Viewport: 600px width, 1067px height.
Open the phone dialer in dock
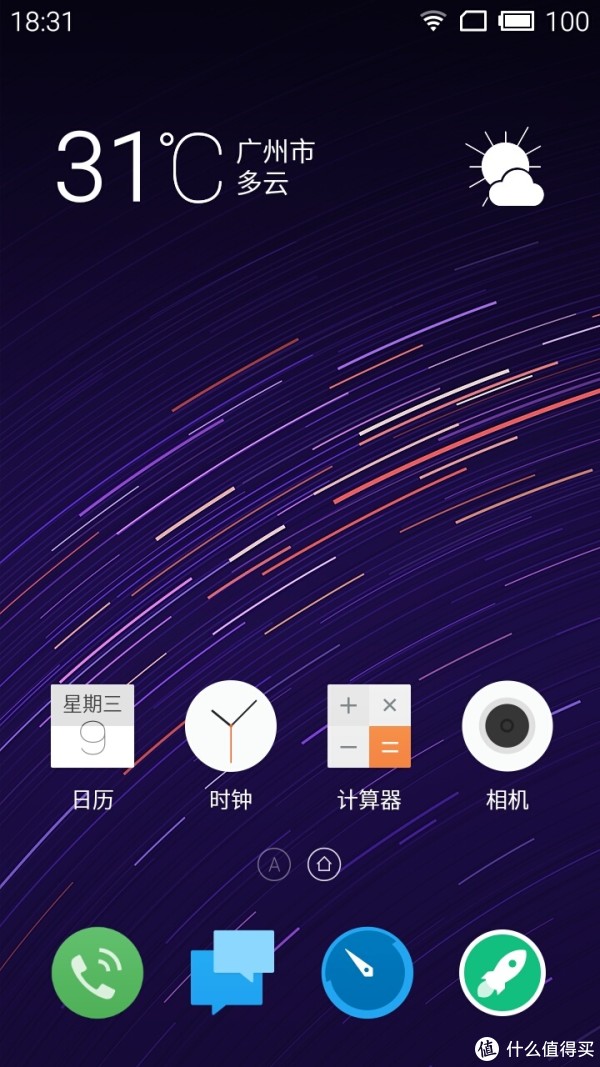click(97, 972)
